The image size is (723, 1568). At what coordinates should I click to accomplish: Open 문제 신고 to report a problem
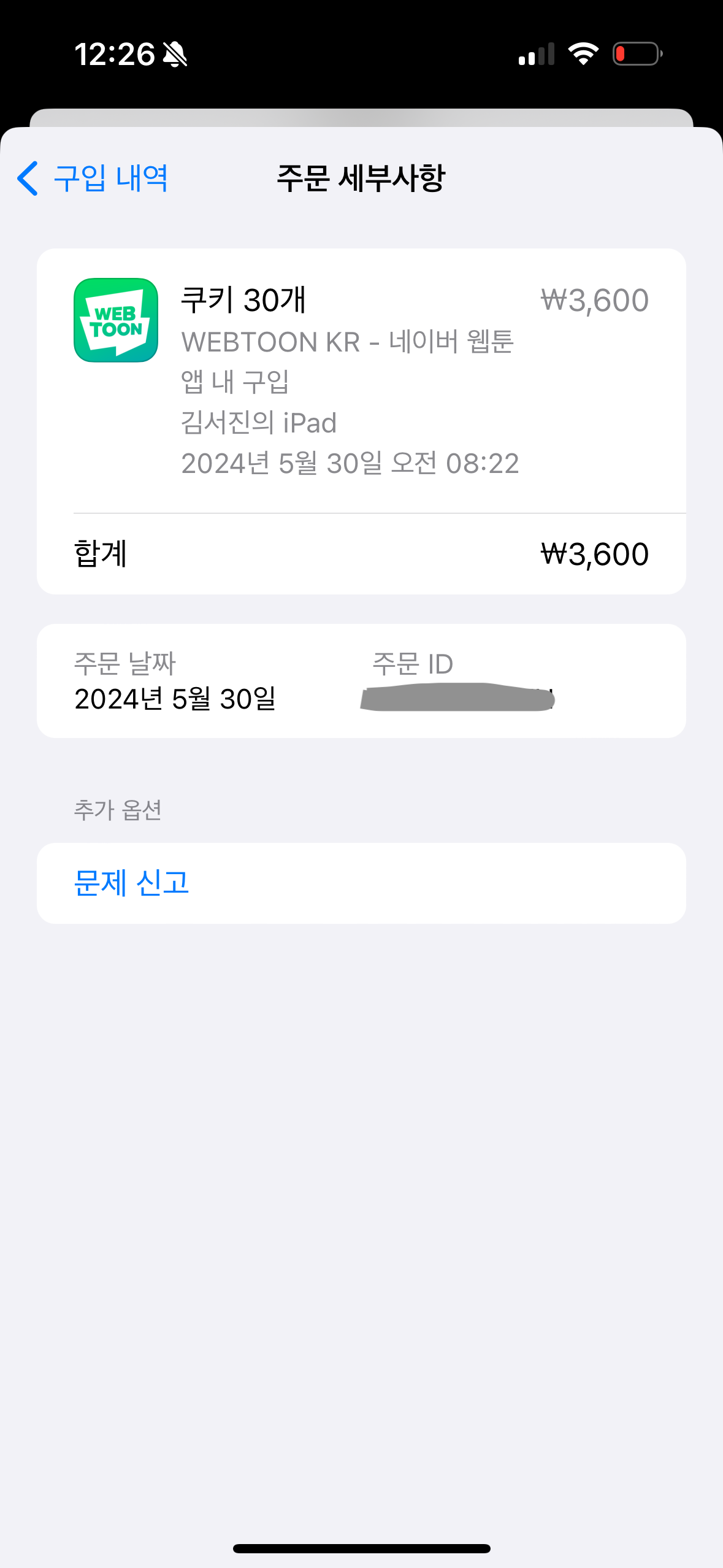(x=131, y=883)
